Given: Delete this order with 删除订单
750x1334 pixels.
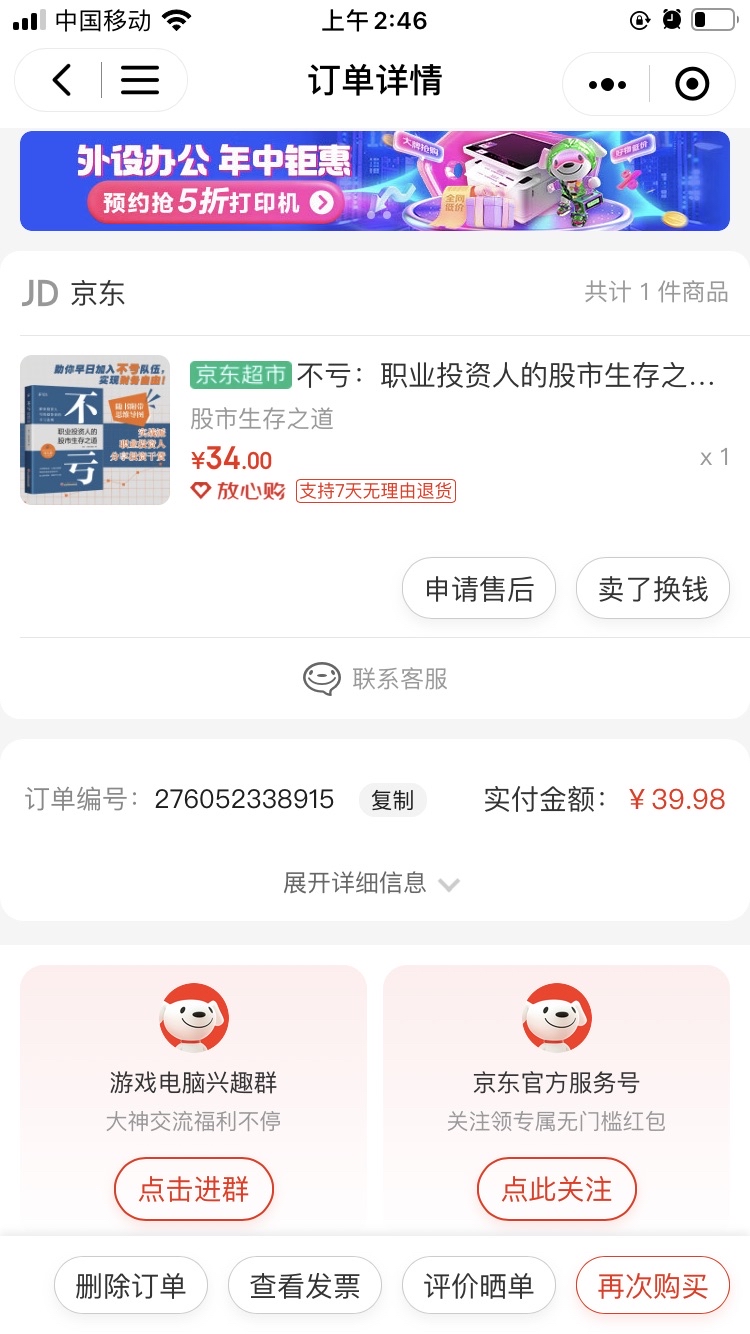Looking at the screenshot, I should 131,1285.
